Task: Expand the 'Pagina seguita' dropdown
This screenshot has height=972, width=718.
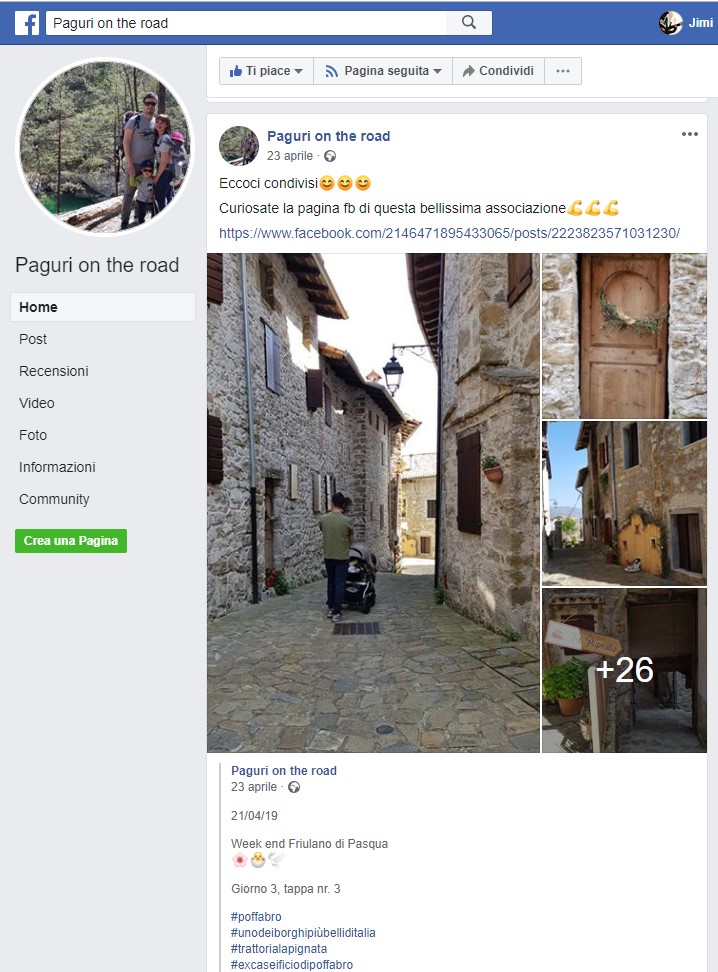Action: coord(383,71)
